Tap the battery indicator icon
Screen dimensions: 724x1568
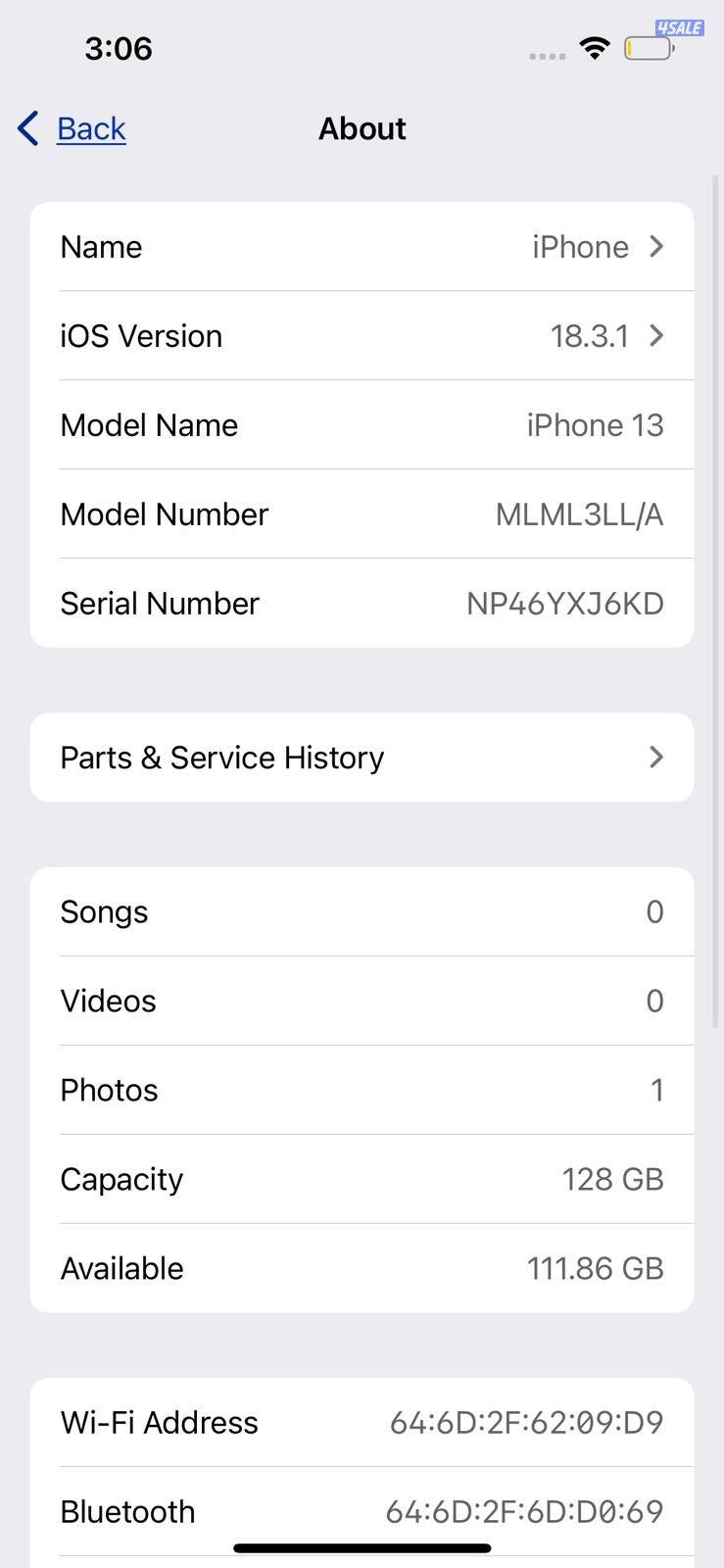[x=648, y=51]
